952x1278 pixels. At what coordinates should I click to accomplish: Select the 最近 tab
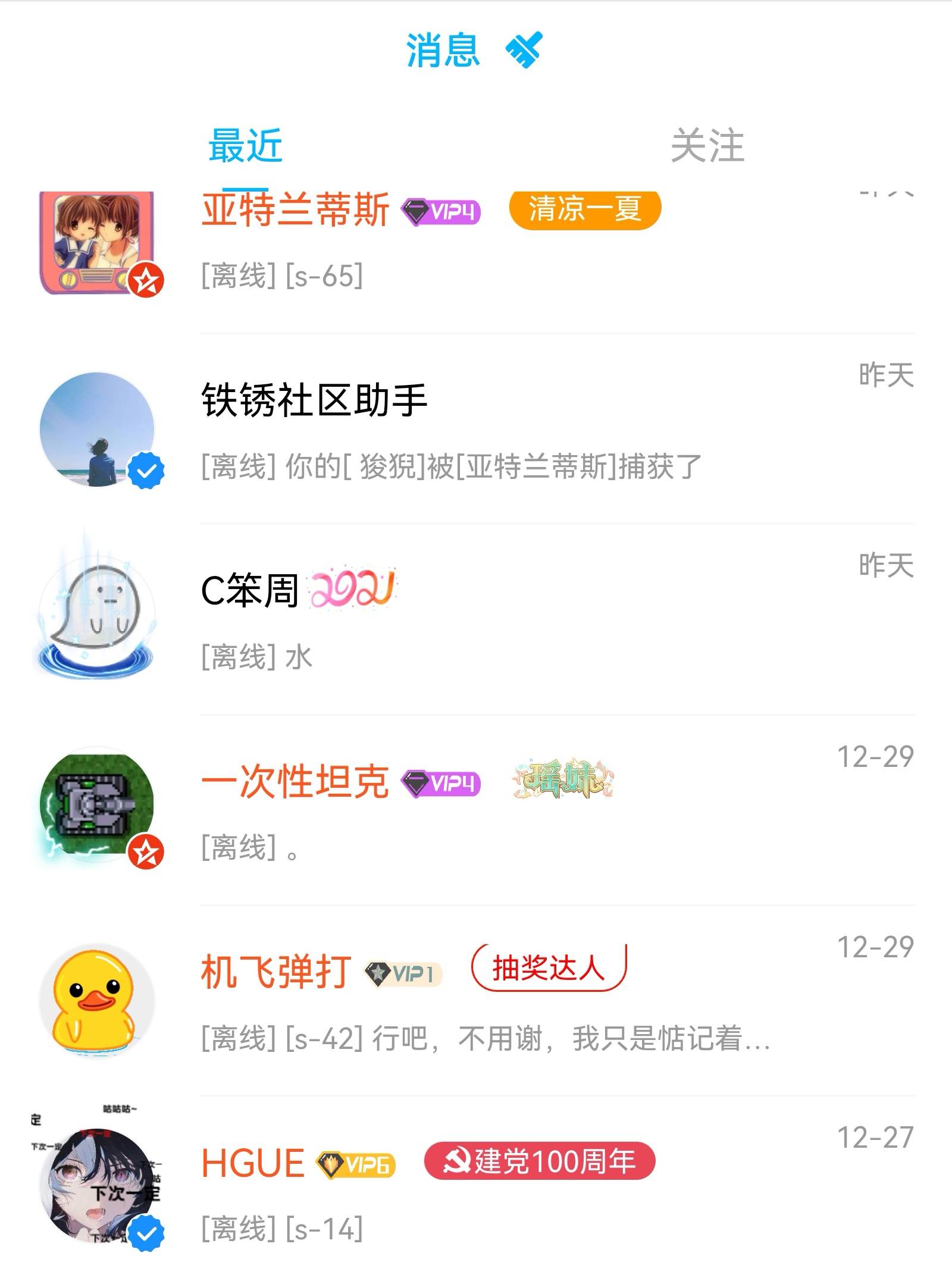tap(245, 146)
